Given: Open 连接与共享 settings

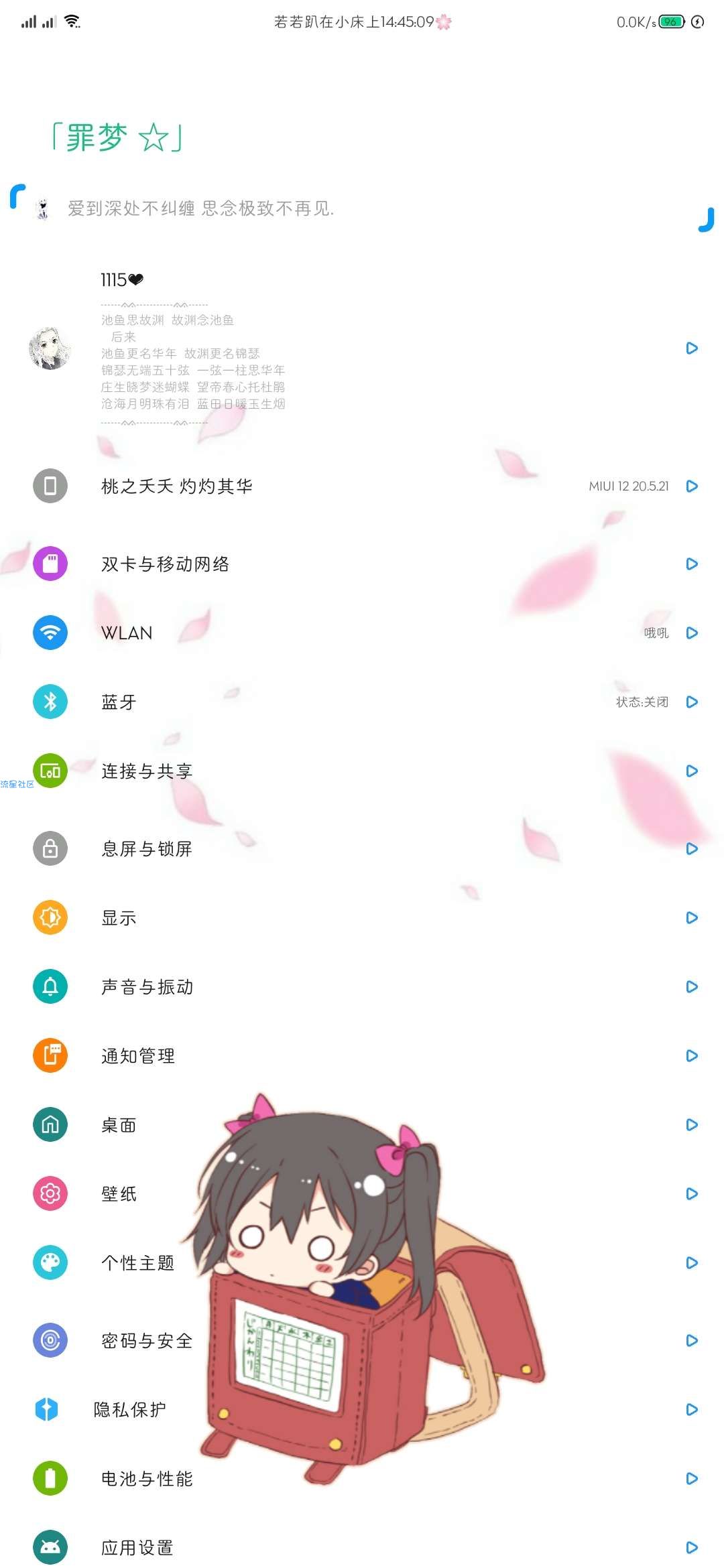Looking at the screenshot, I should click(x=362, y=771).
